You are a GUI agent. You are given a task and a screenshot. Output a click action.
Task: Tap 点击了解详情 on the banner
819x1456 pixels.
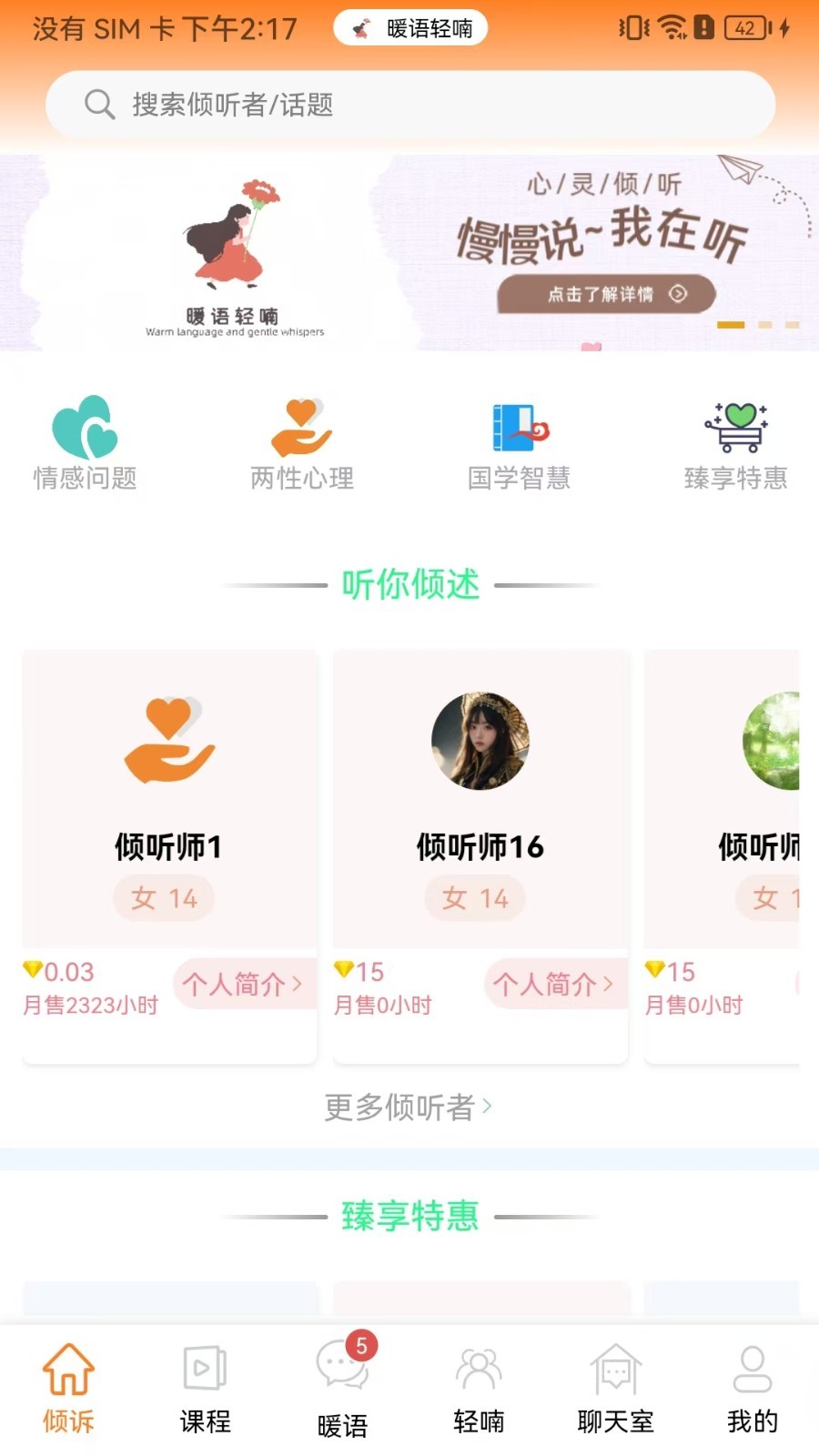pos(606,294)
